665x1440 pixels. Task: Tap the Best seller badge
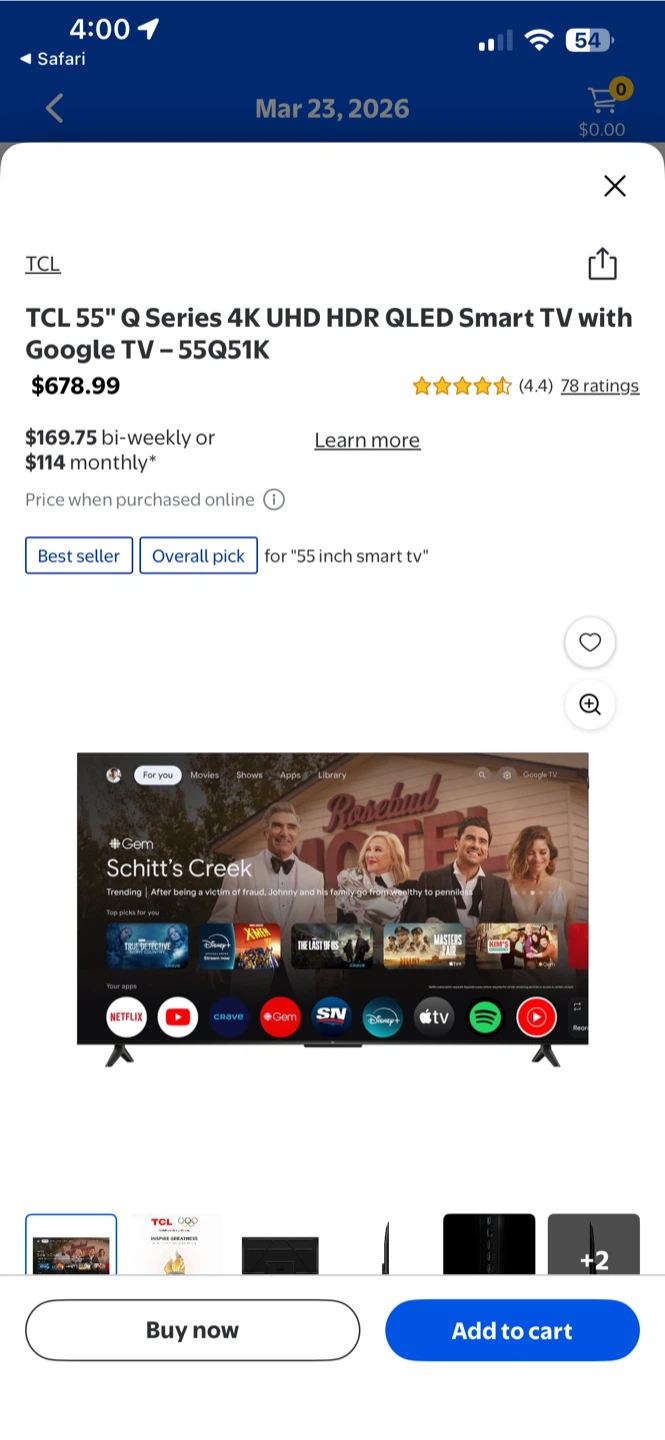79,556
